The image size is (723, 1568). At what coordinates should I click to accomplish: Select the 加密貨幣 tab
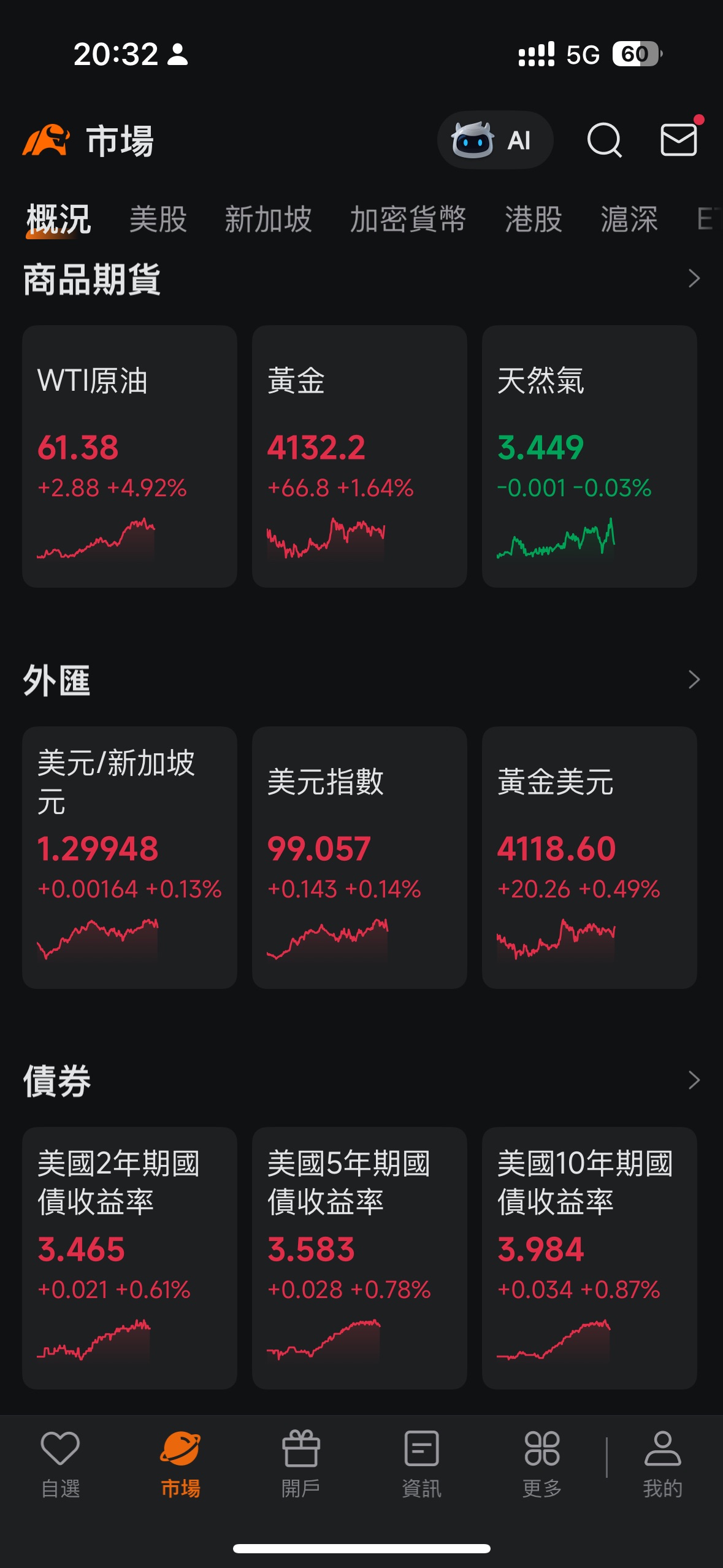(x=408, y=219)
